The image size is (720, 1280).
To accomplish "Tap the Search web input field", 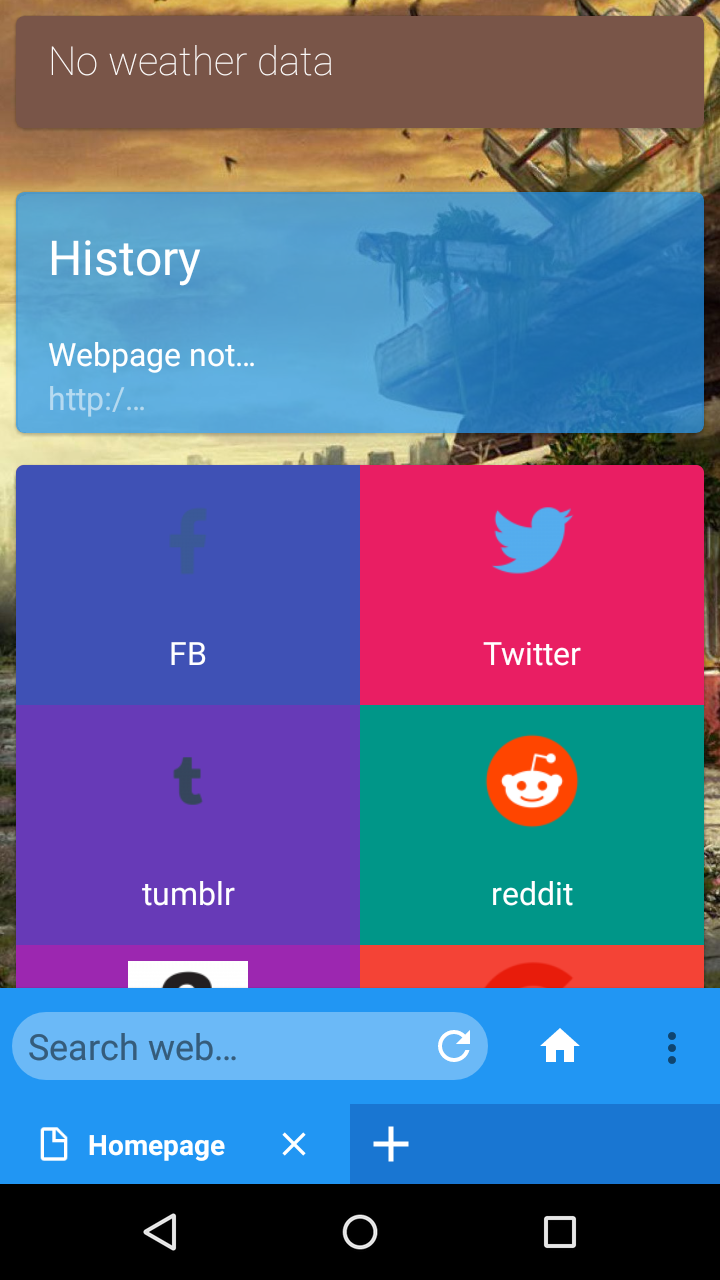I will [200, 1046].
